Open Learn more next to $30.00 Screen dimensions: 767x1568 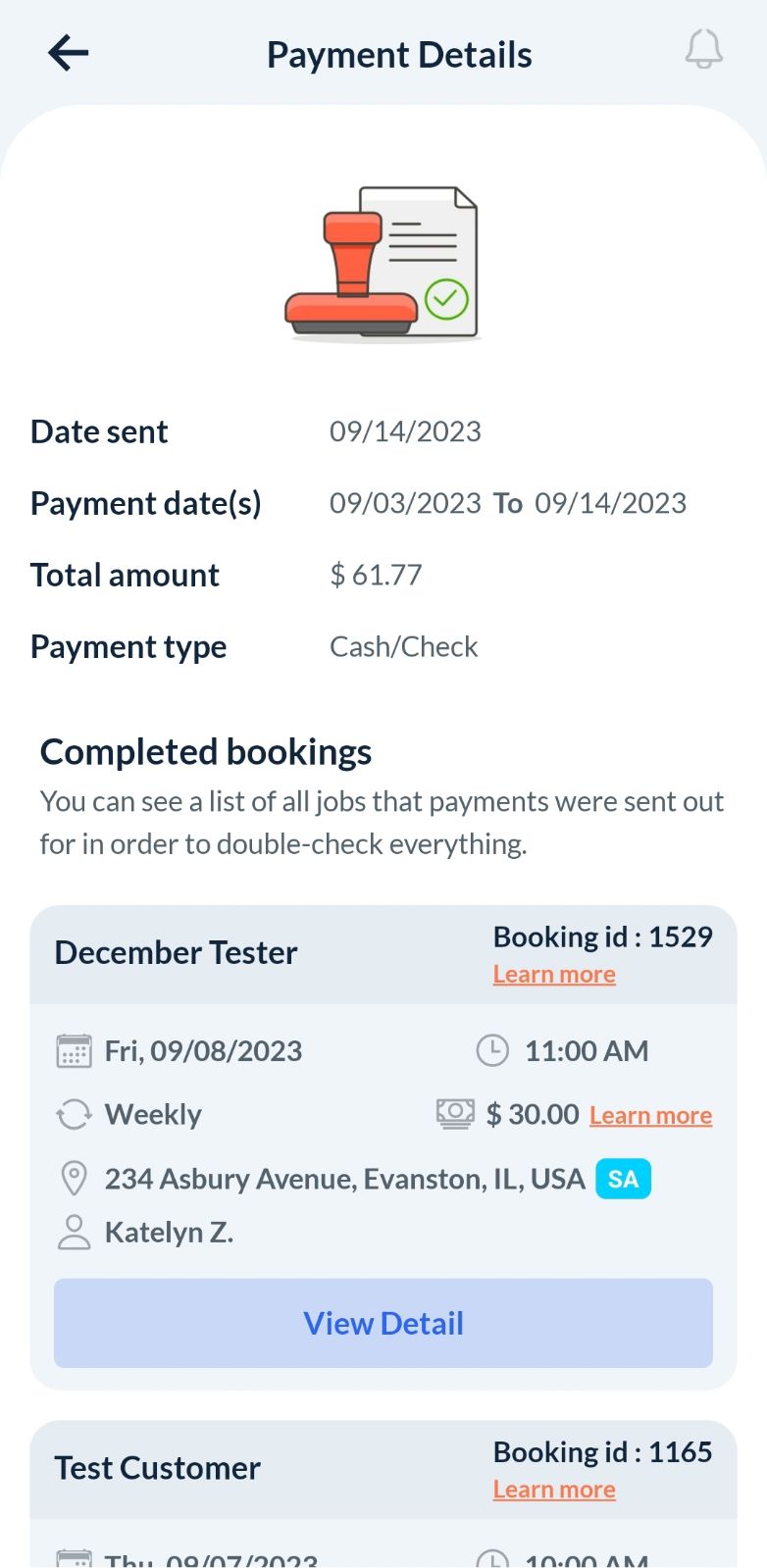click(x=650, y=1116)
